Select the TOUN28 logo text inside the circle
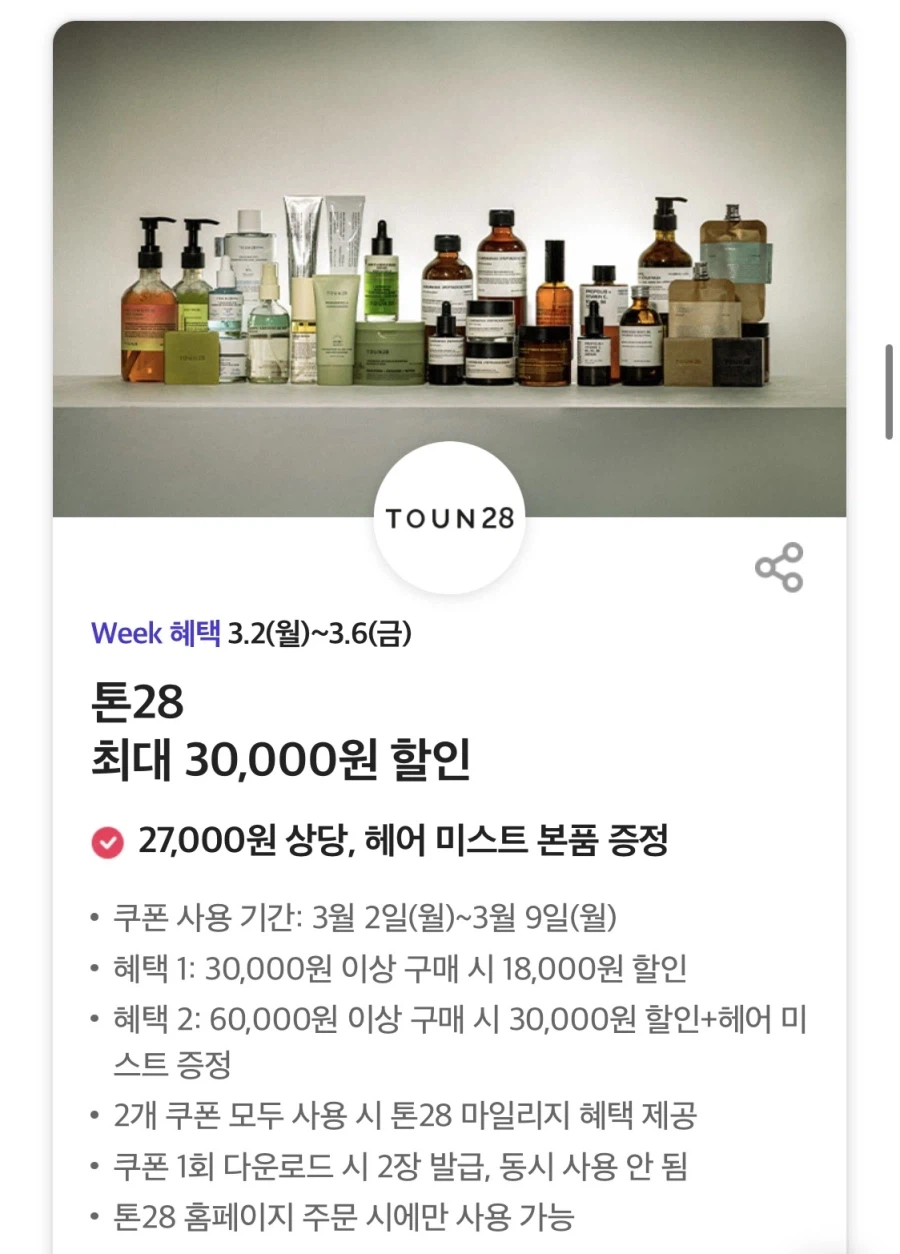 449,518
